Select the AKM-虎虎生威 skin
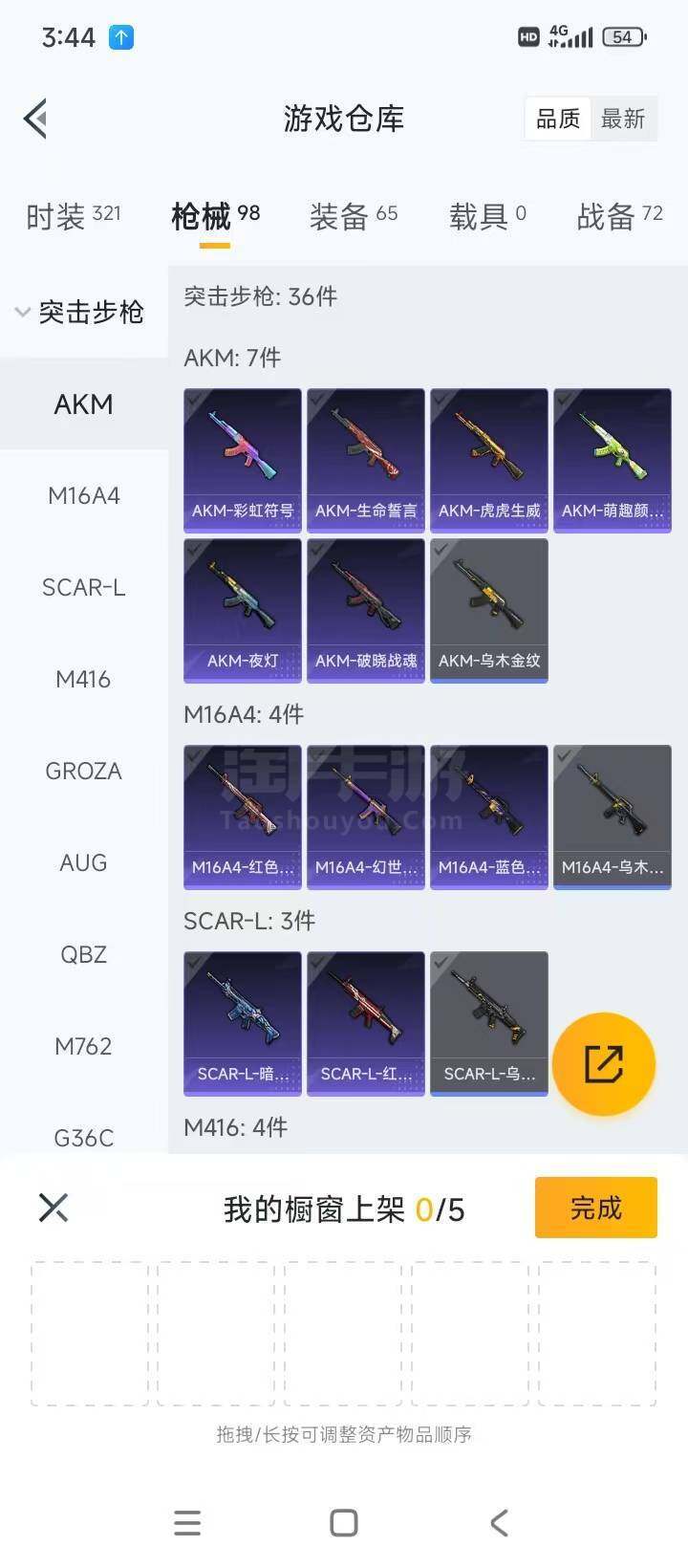The height and width of the screenshot is (1568, 688). [x=489, y=460]
